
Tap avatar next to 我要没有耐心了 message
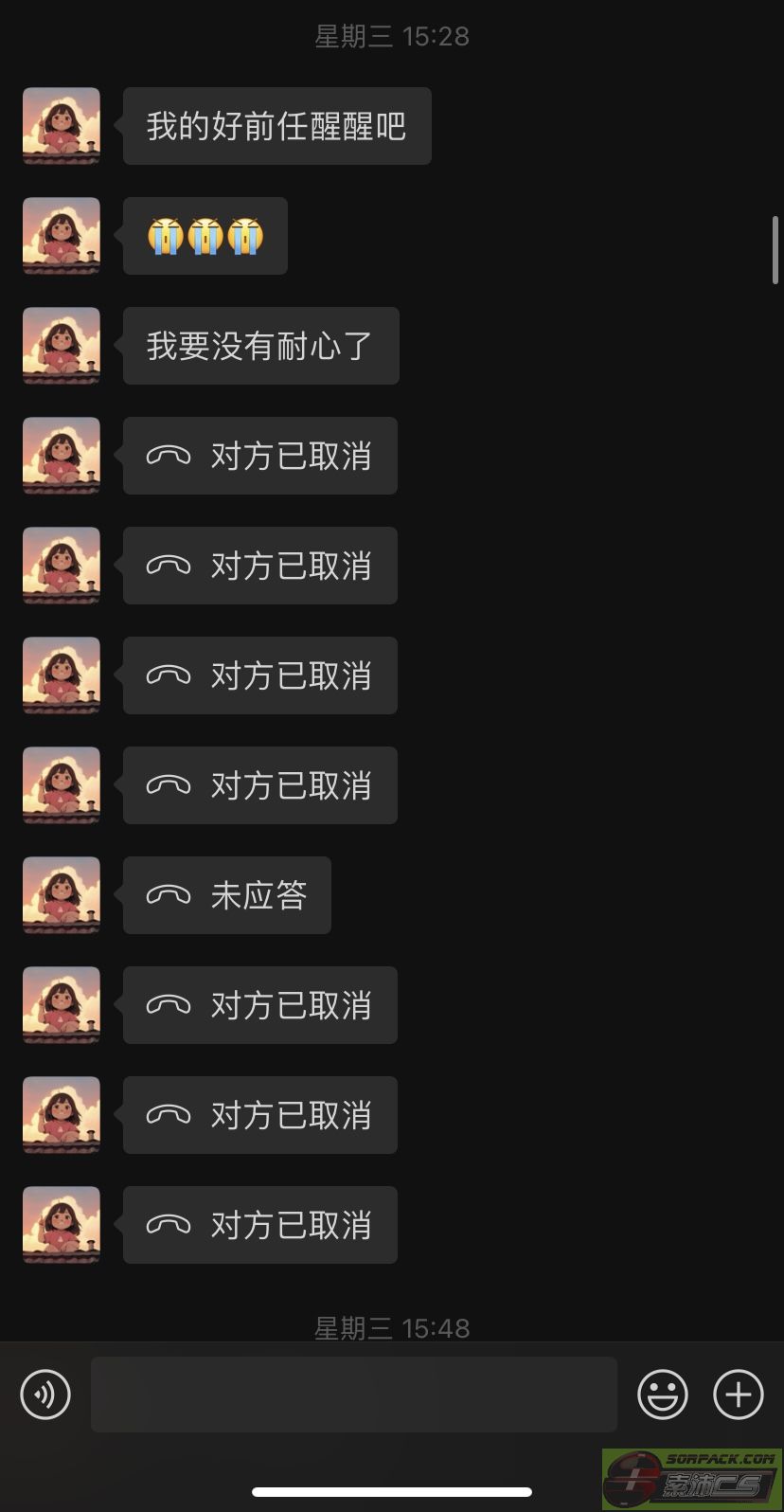62,346
